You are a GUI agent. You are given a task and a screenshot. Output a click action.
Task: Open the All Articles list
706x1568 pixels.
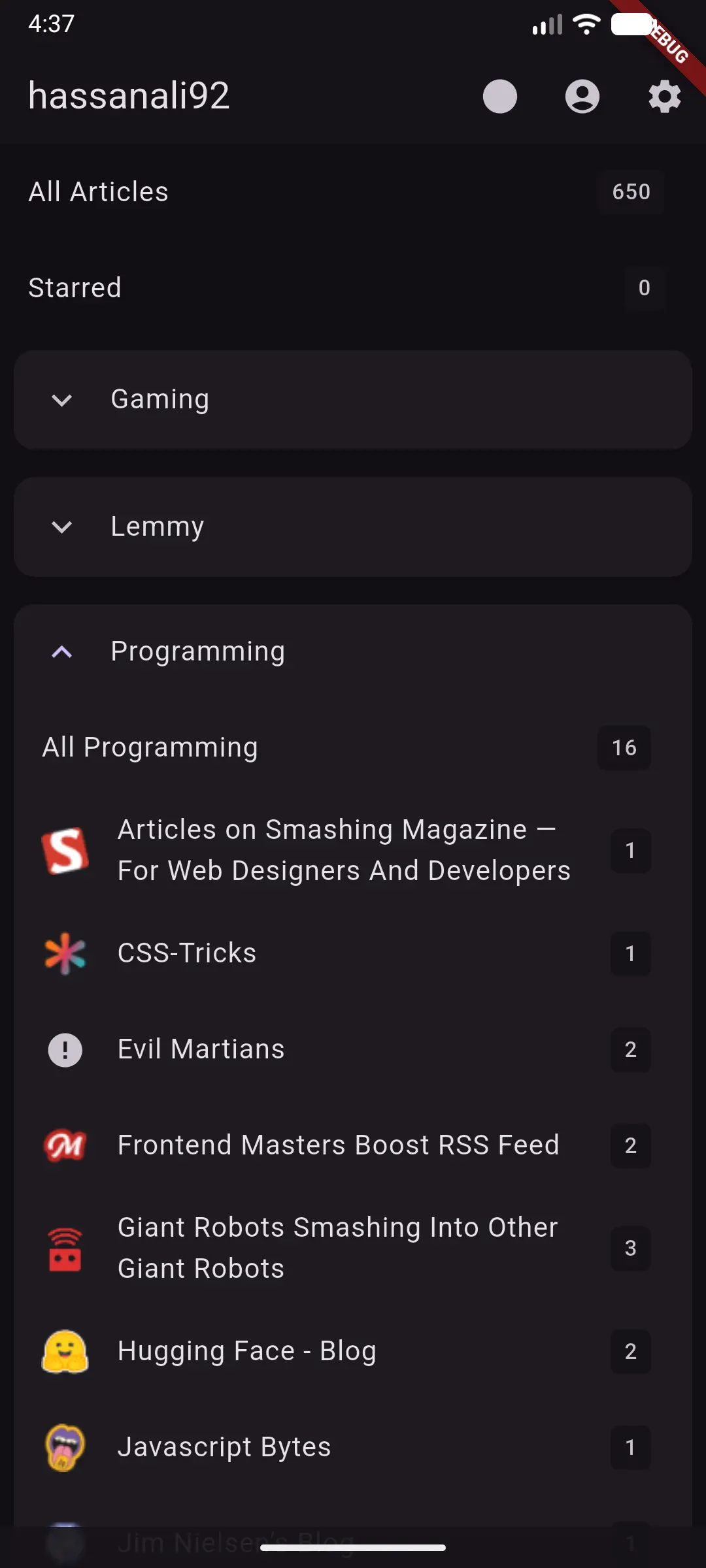coord(97,191)
